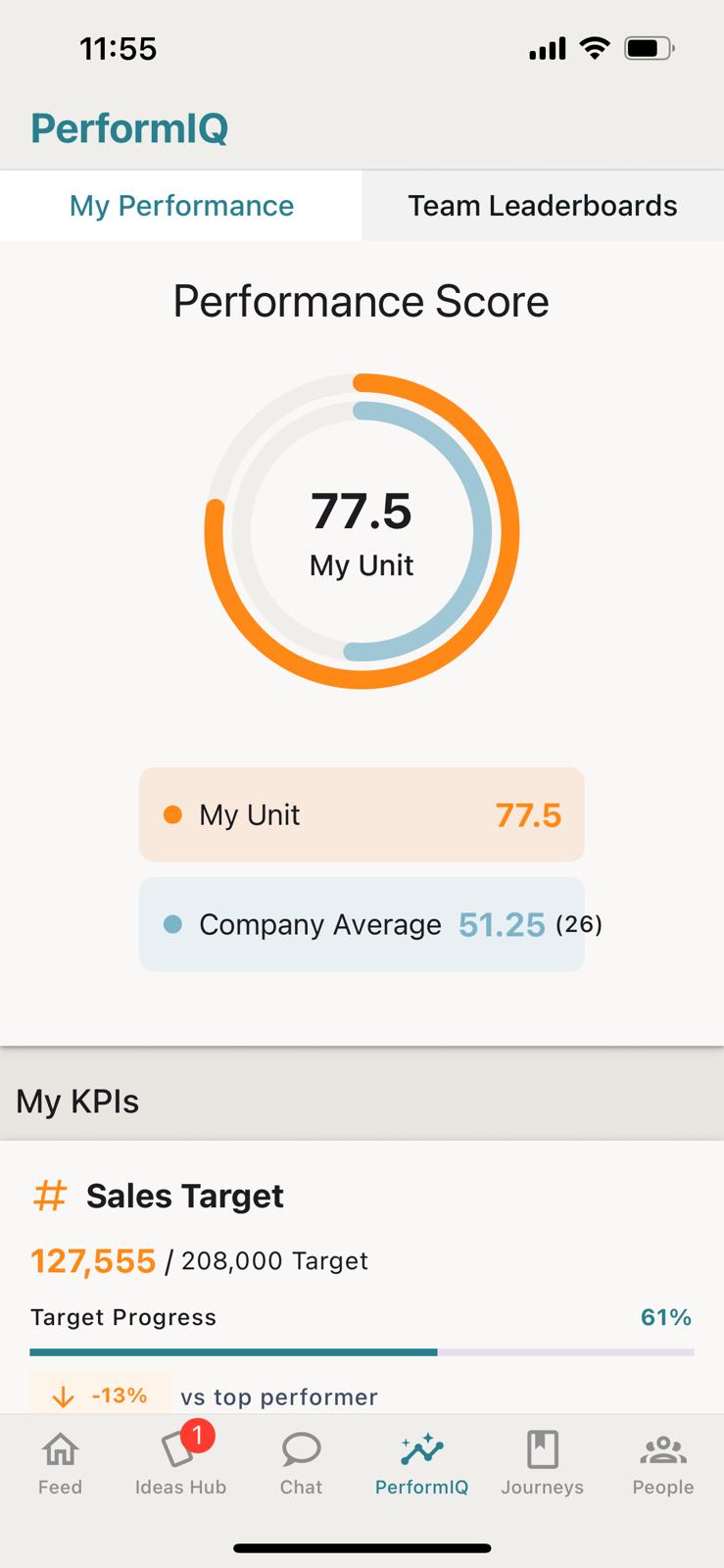Open the Journeys tab
Viewport: 724px width, 1568px height.
(542, 1464)
